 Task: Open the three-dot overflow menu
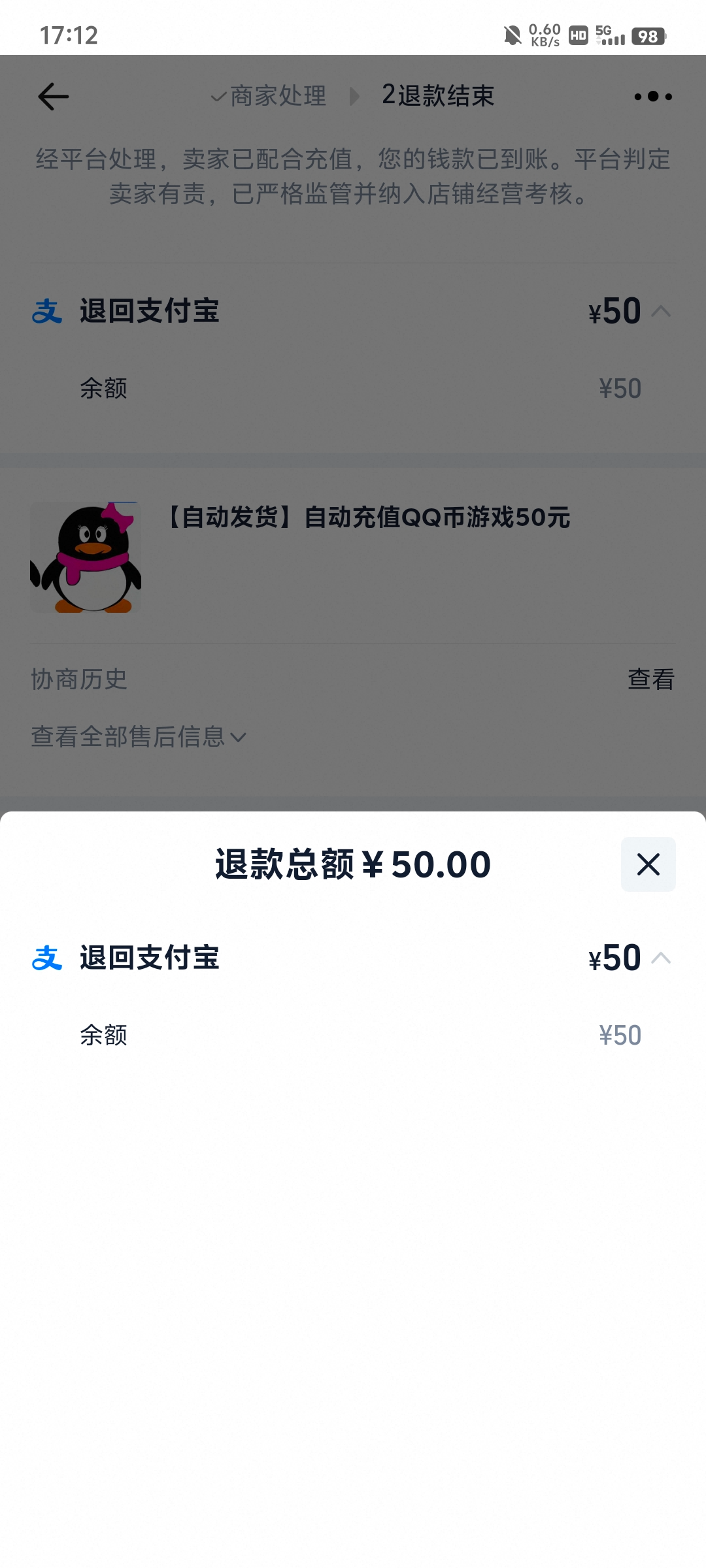[x=652, y=97]
